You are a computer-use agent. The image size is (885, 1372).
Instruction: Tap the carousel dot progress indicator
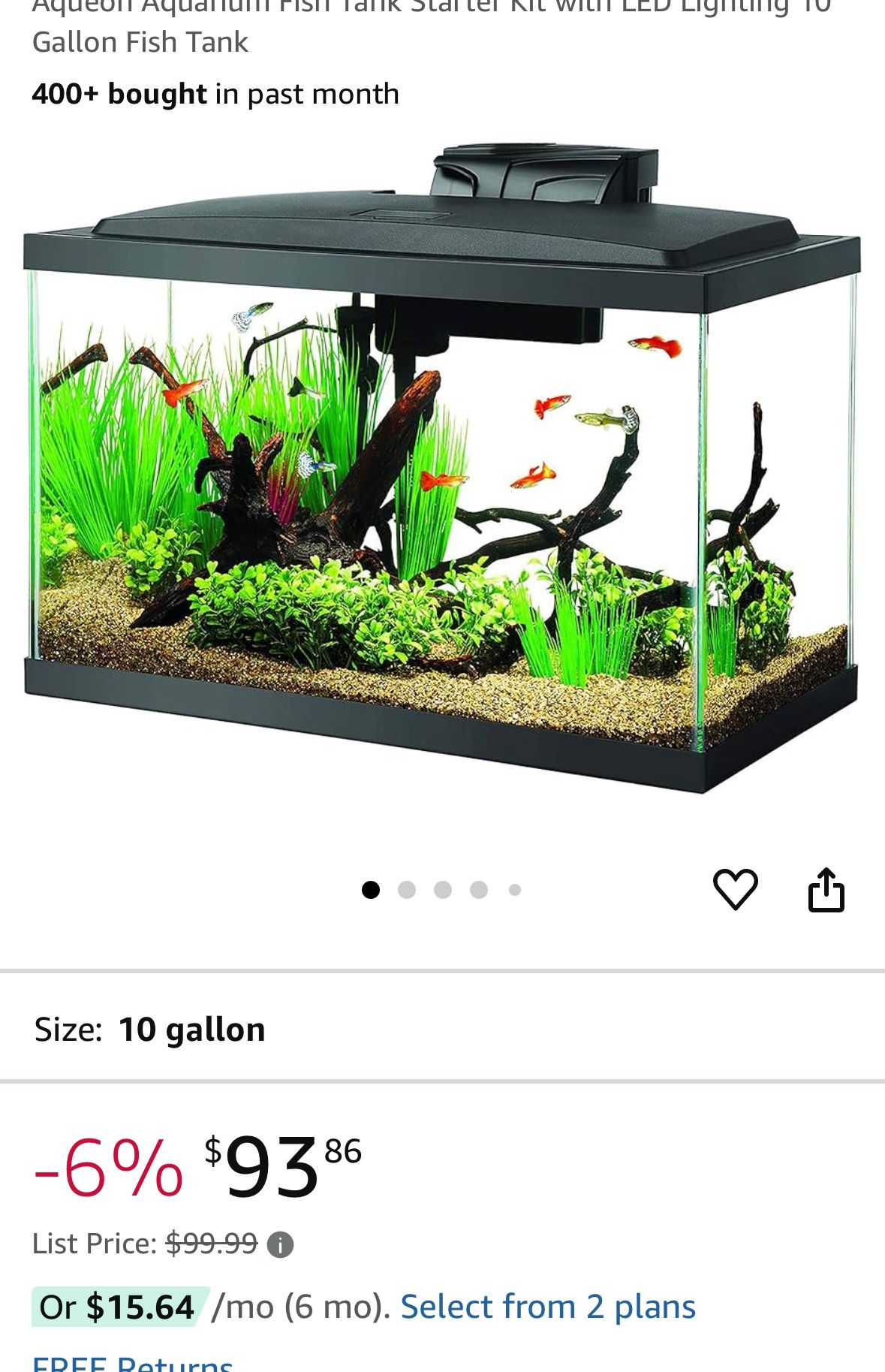(x=443, y=890)
